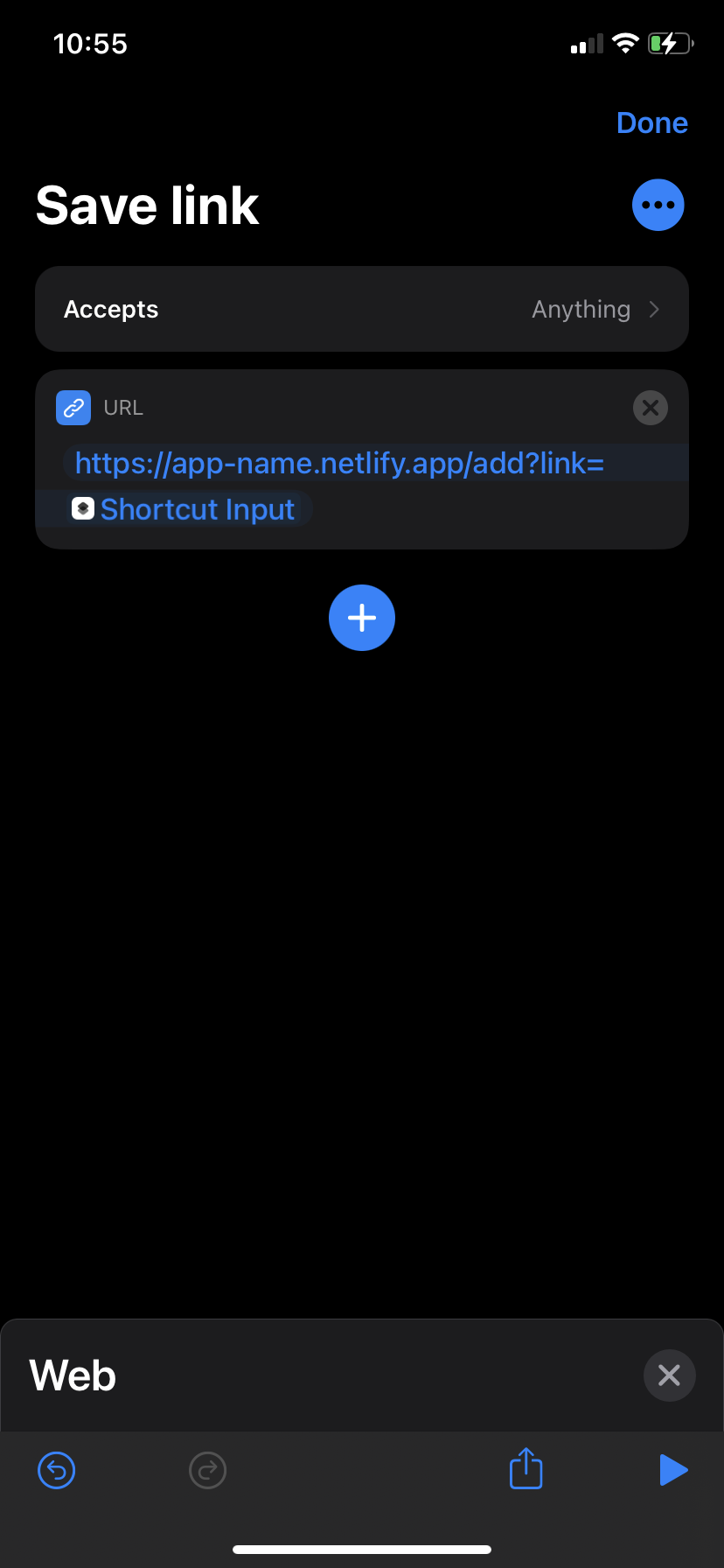Viewport: 724px width, 1568px height.
Task: Select the Shortcut Input variable token
Action: 185,509
